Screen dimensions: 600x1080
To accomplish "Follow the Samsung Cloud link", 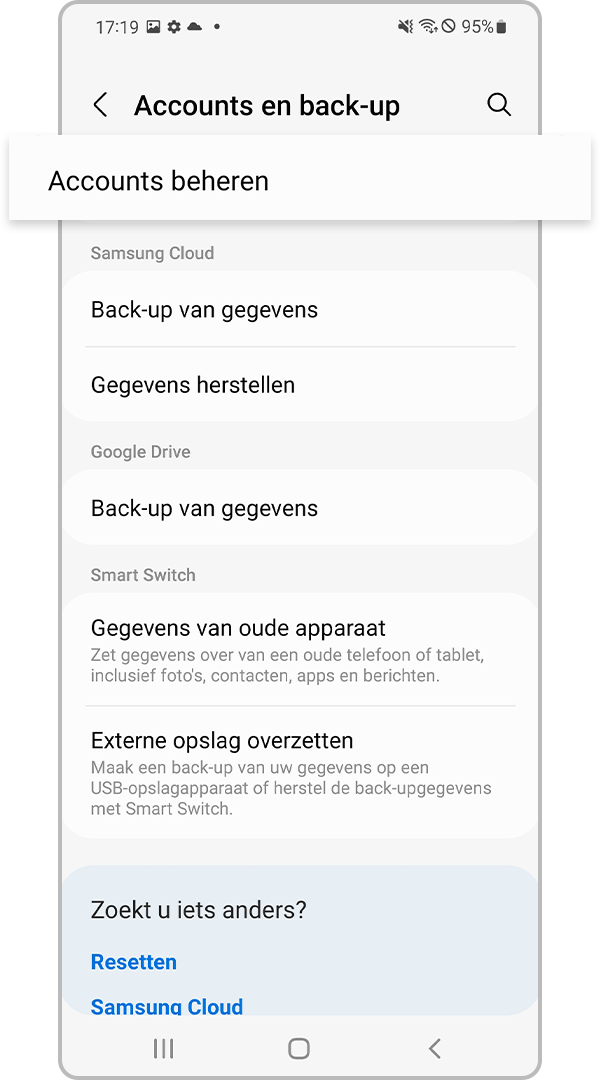I will tap(167, 1006).
